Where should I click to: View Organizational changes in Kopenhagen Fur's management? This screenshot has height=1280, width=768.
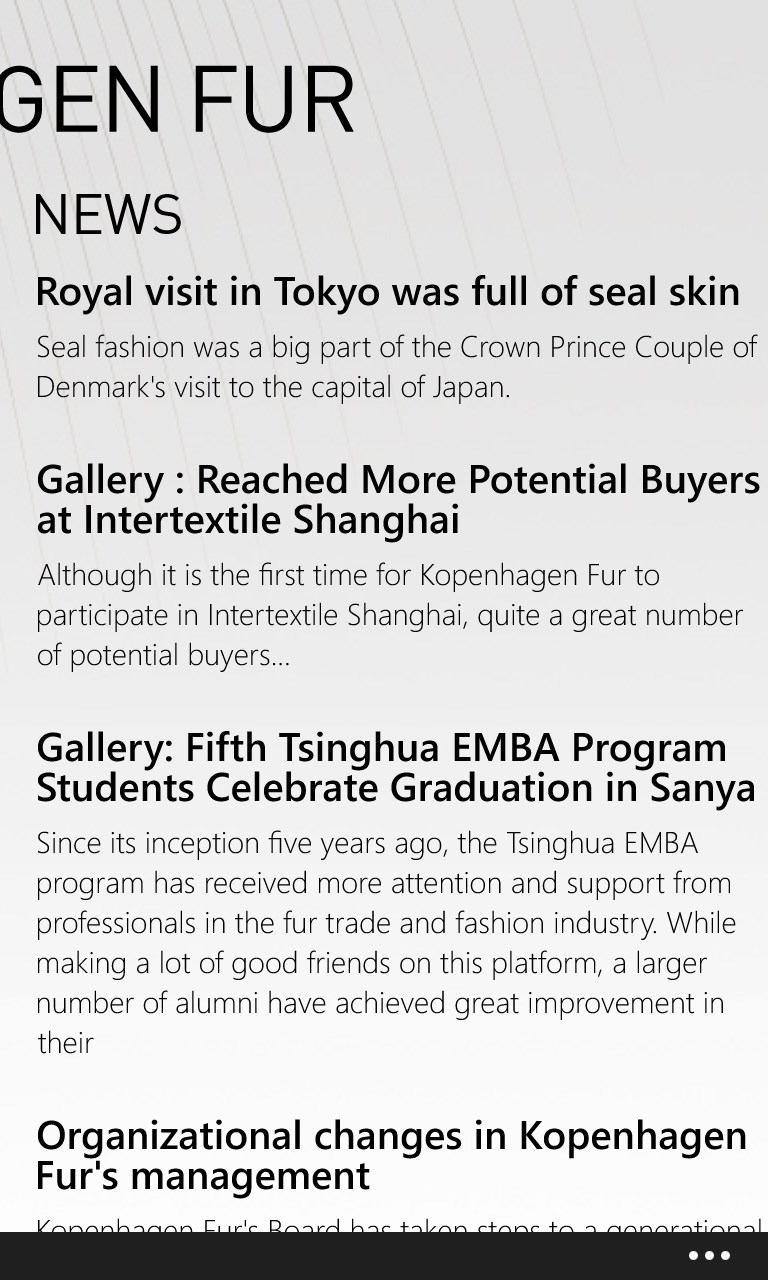click(391, 1156)
